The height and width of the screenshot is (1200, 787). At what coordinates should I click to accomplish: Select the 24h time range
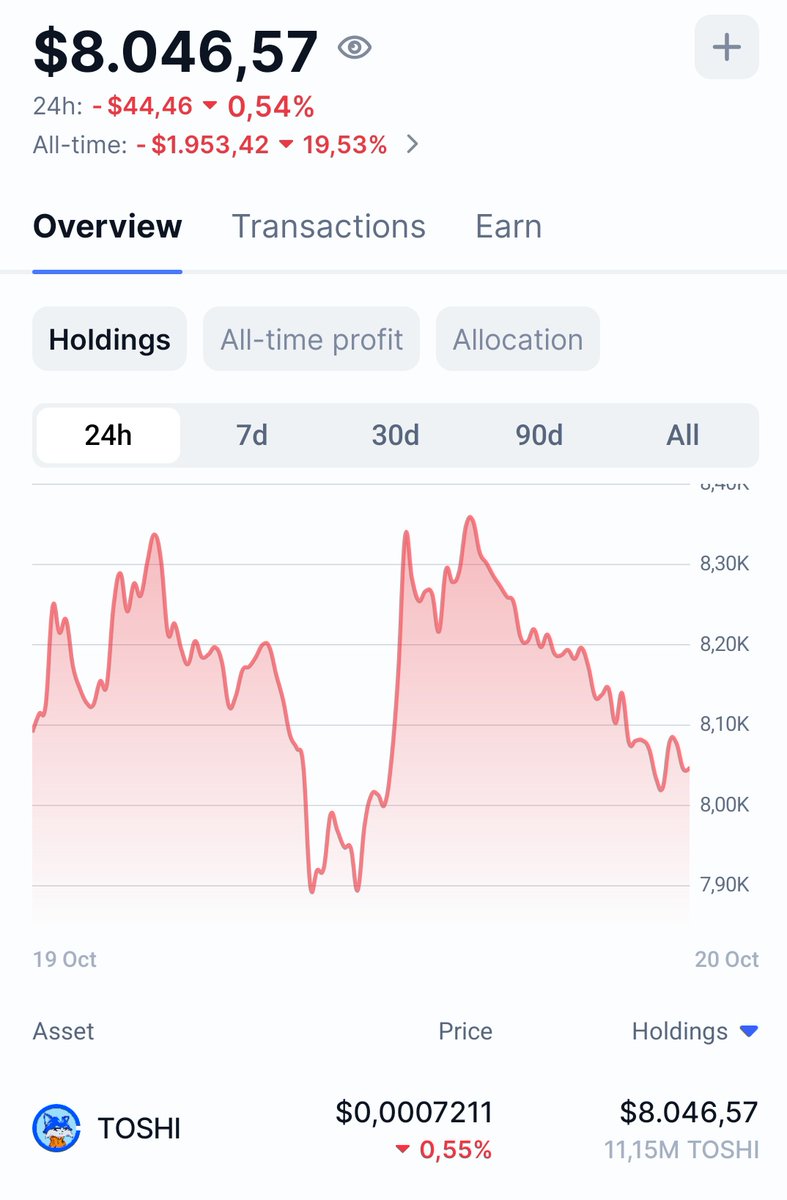108,436
